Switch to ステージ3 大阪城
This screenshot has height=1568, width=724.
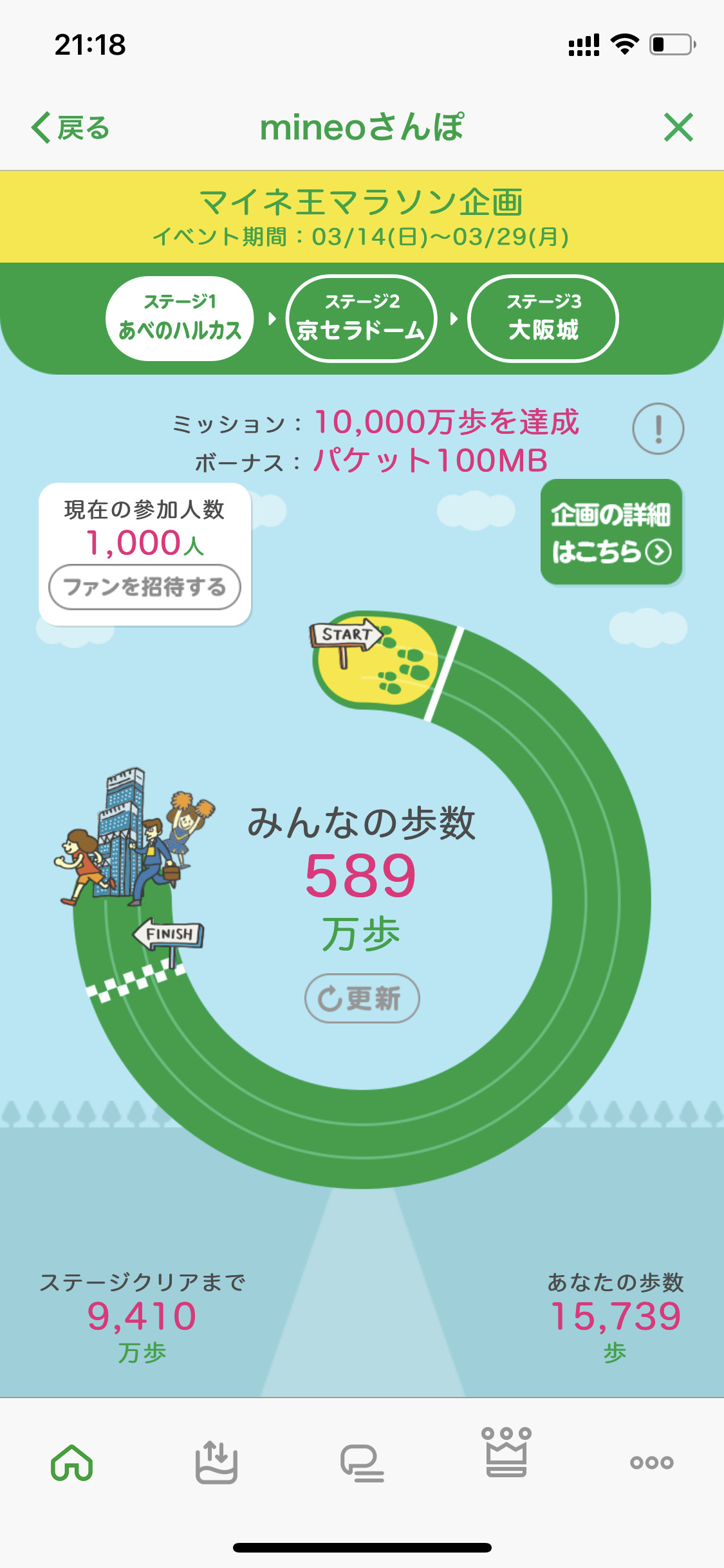(x=543, y=318)
